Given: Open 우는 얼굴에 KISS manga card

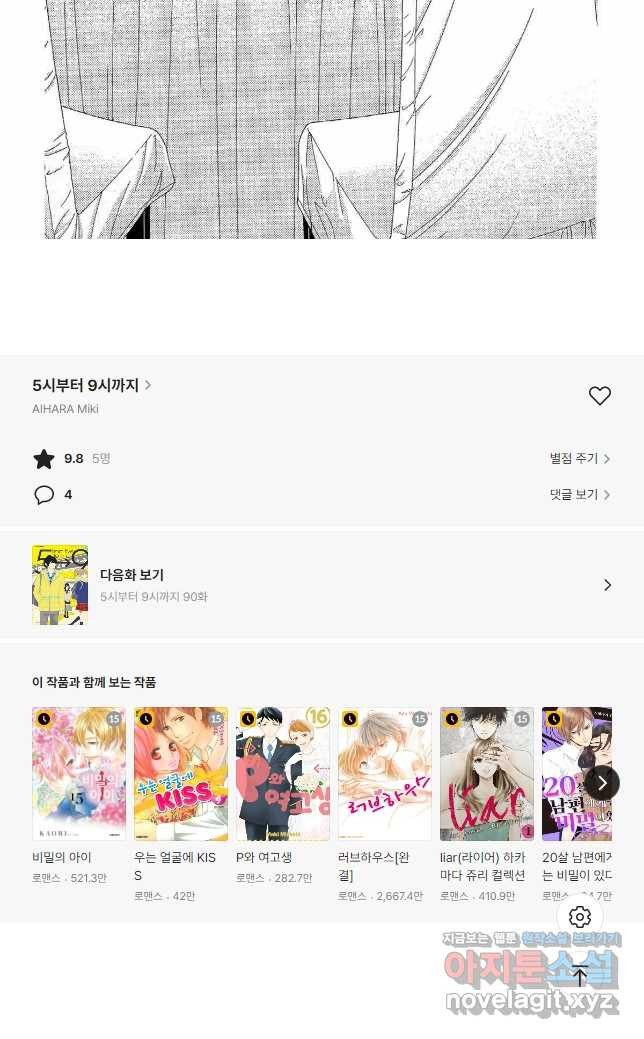Looking at the screenshot, I should pos(181,775).
